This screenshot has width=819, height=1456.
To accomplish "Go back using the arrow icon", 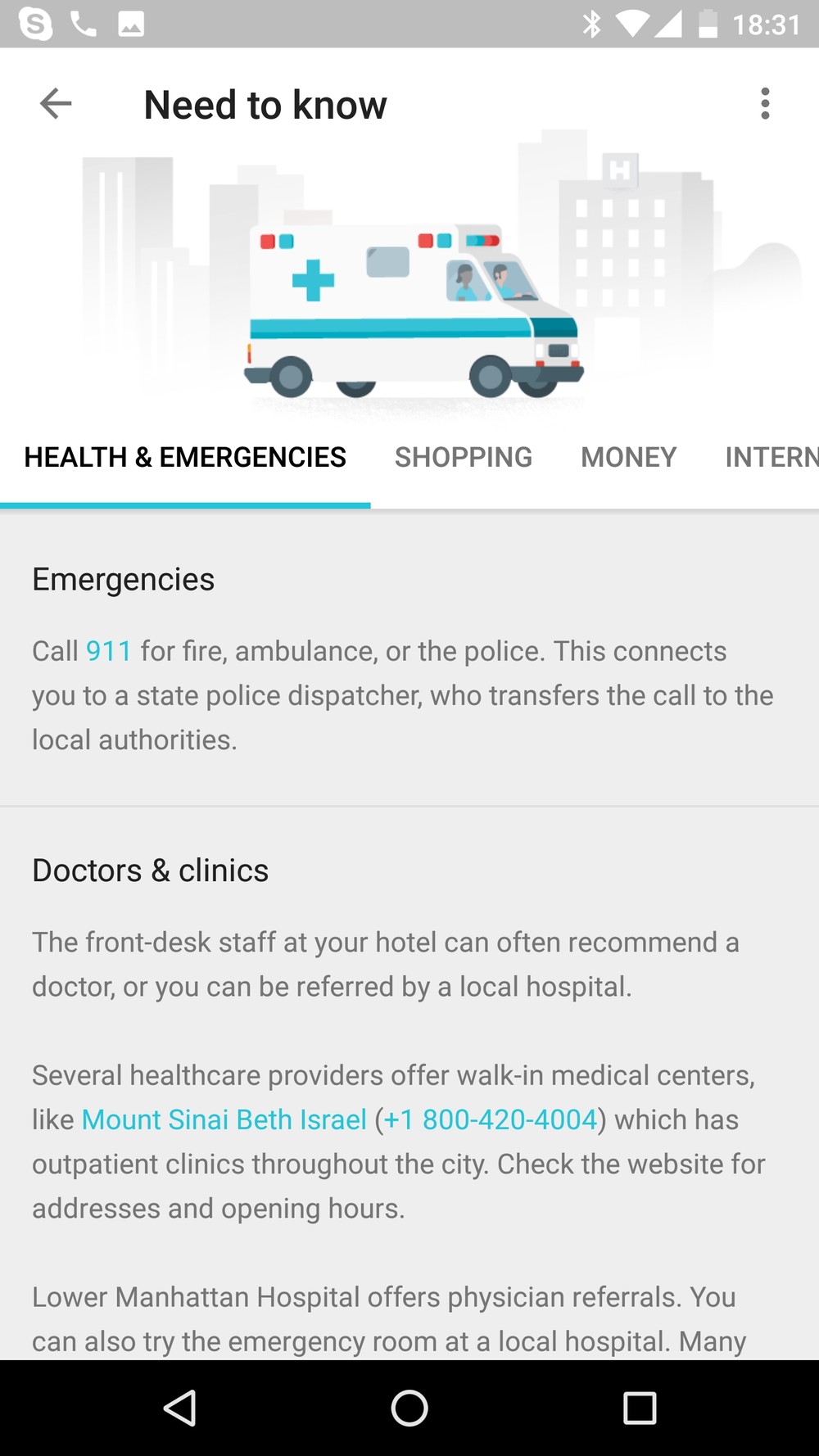I will click(56, 104).
